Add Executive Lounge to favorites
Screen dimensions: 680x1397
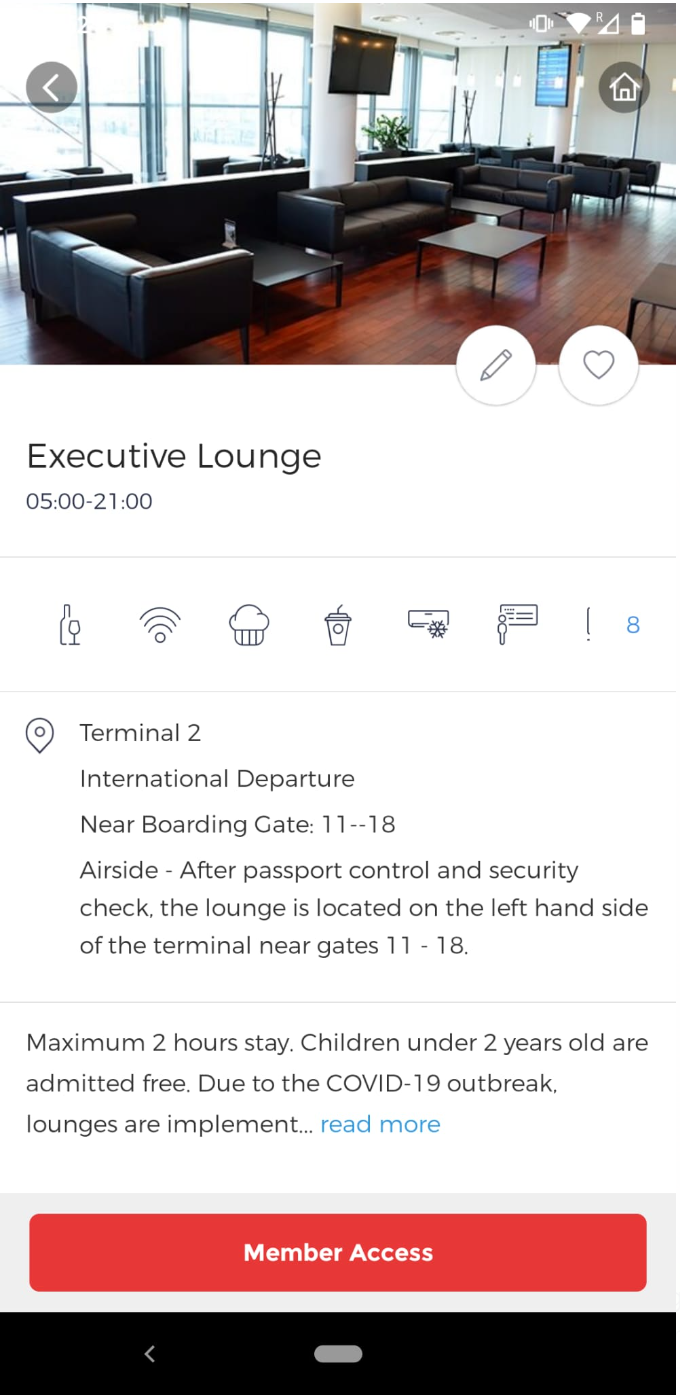tap(599, 366)
